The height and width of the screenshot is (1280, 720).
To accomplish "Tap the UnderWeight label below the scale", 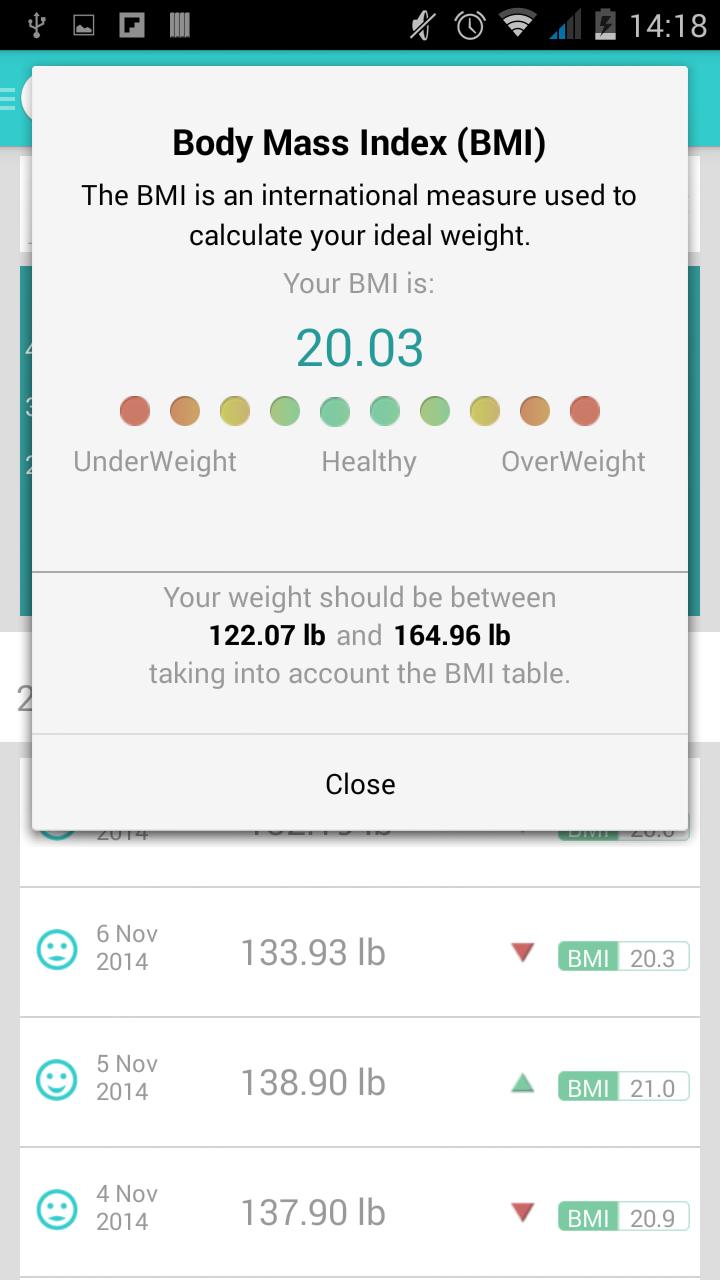I will pyautogui.click(x=154, y=461).
